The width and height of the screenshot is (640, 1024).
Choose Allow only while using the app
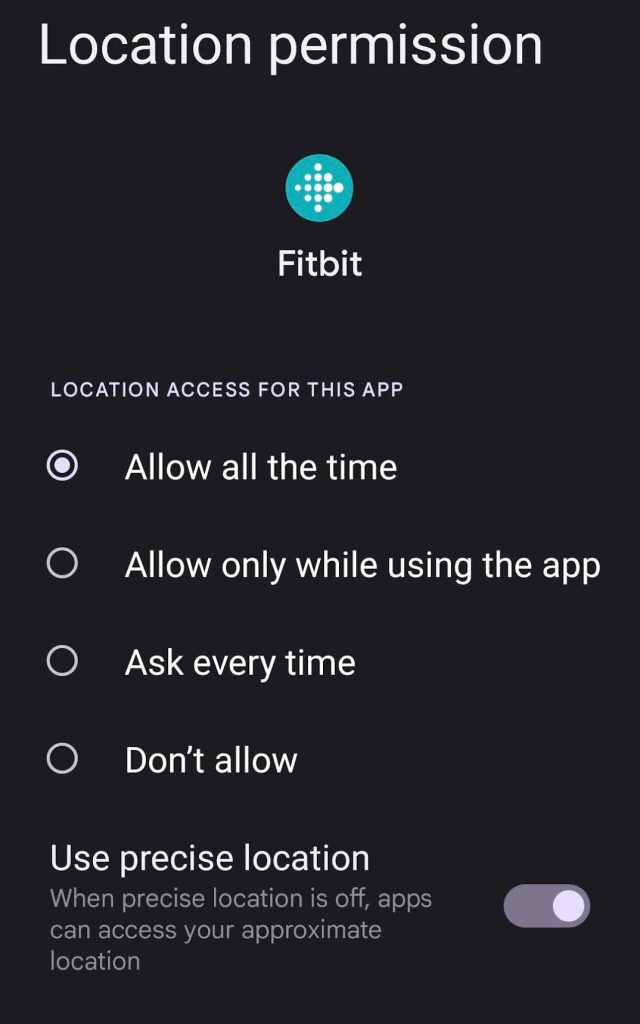click(x=62, y=564)
